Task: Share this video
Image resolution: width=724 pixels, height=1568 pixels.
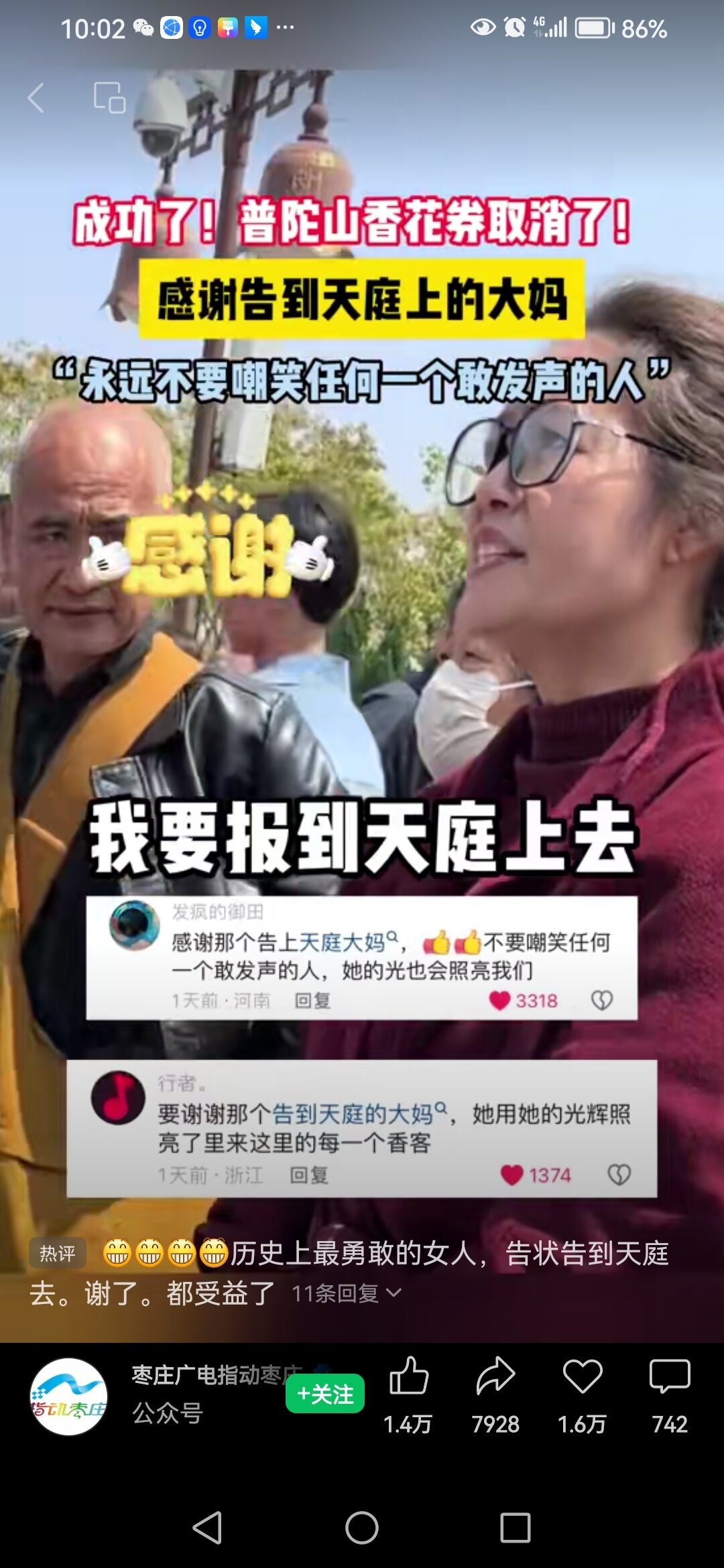Action: (495, 1376)
